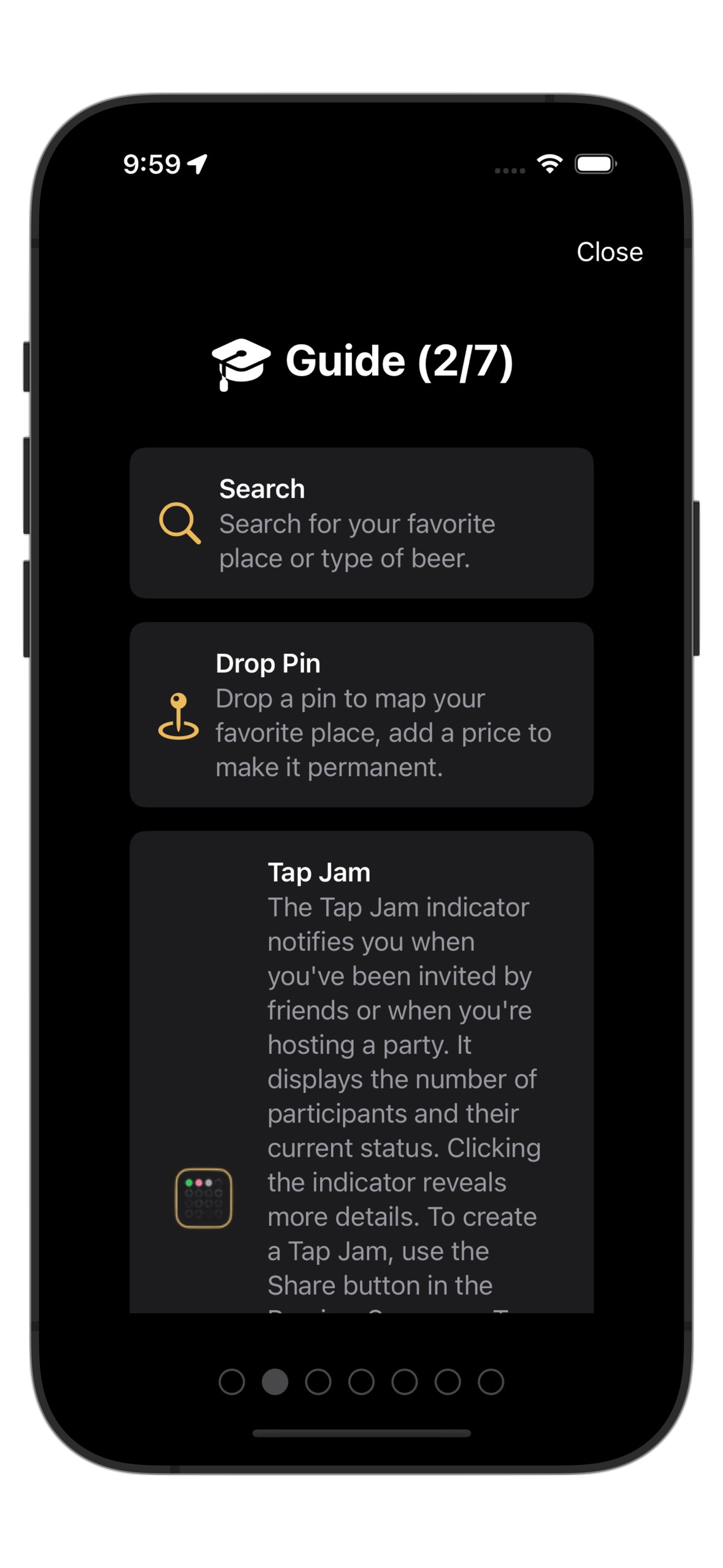
Task: Jump to the first guide page dot
Action: [232, 1381]
